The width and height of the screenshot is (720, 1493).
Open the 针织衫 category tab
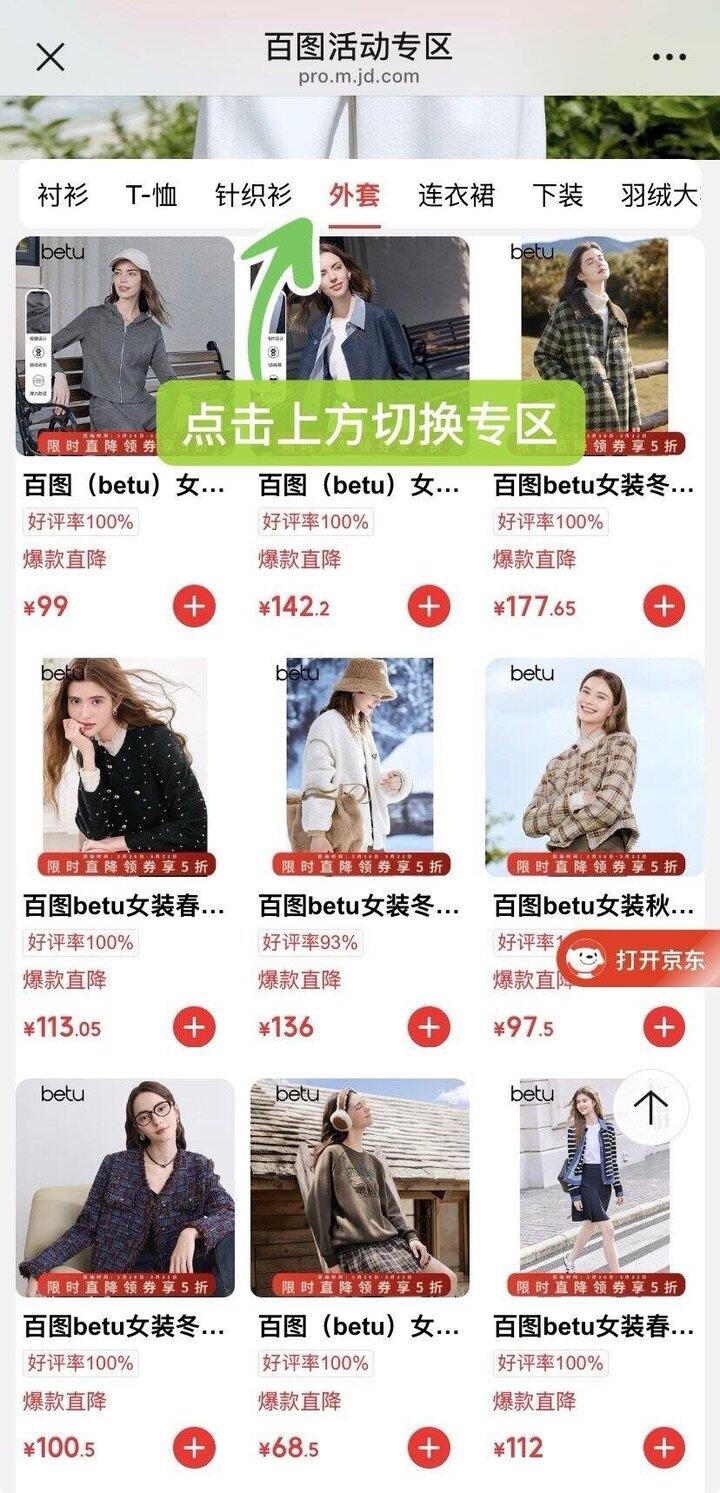(x=252, y=196)
